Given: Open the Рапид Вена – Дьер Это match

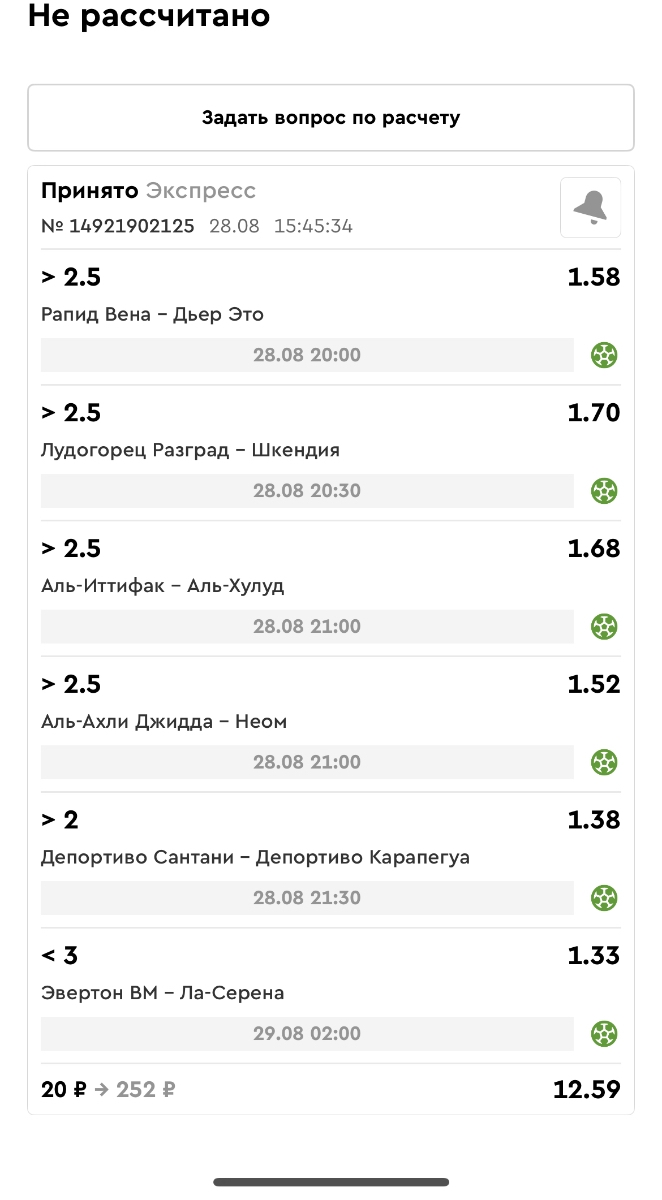Looking at the screenshot, I should pyautogui.click(x=152, y=315).
